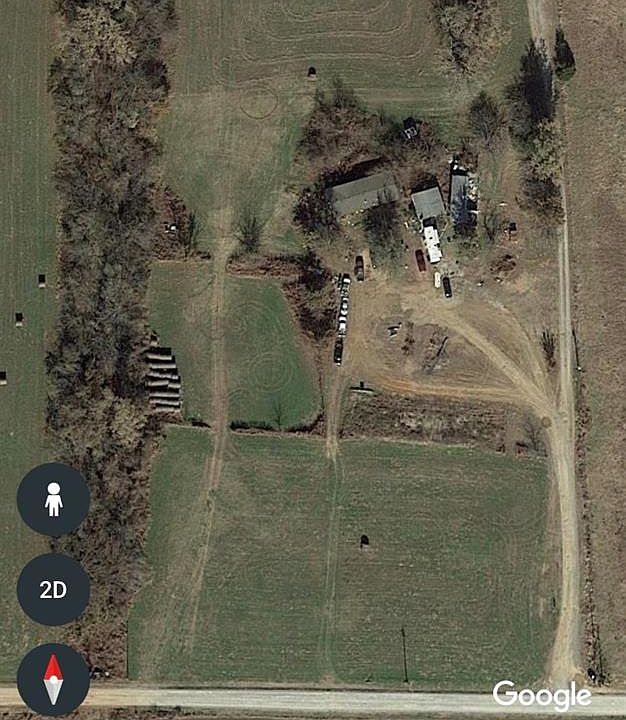Screen dimensions: 626x720
Task: Open Street View with the pegman button
Action: click(x=53, y=499)
